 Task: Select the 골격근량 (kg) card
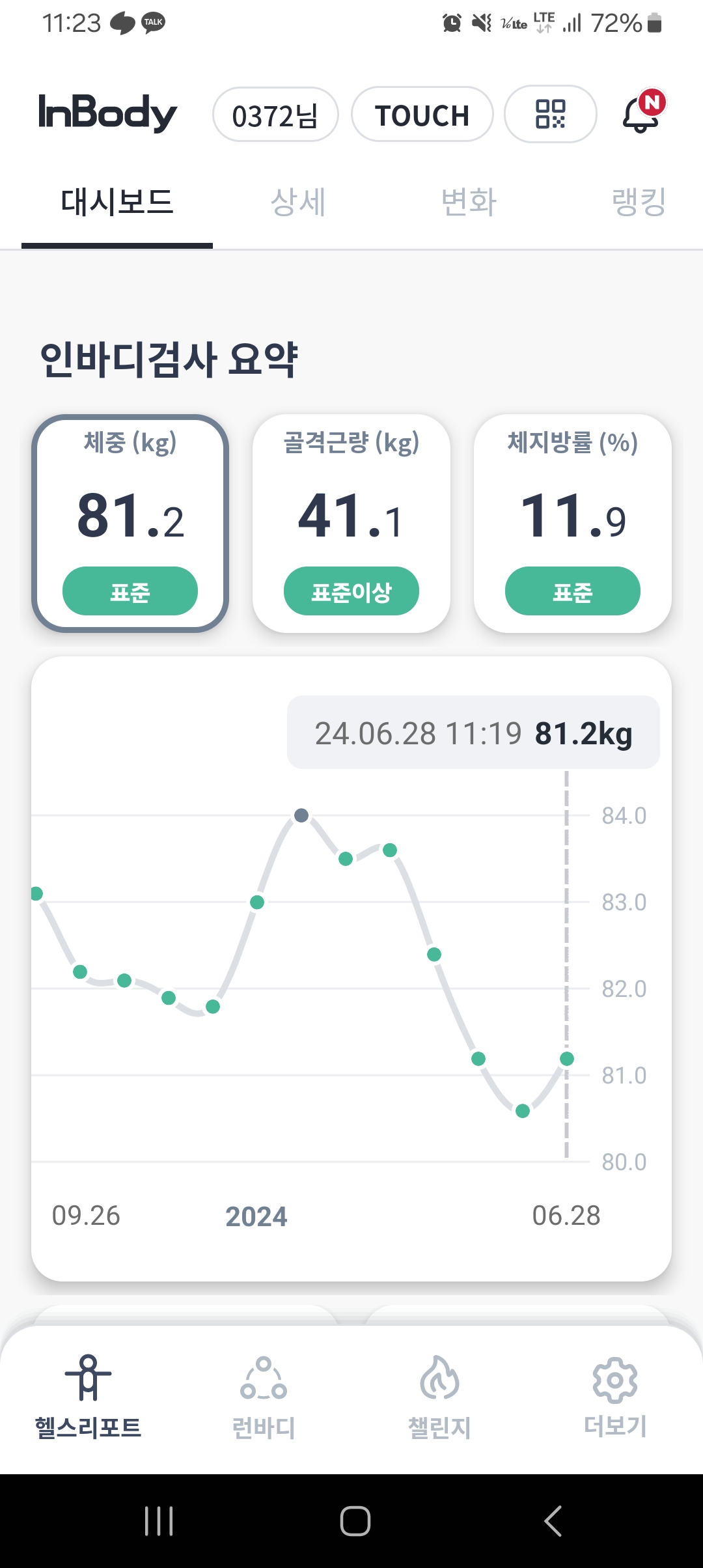(351, 524)
